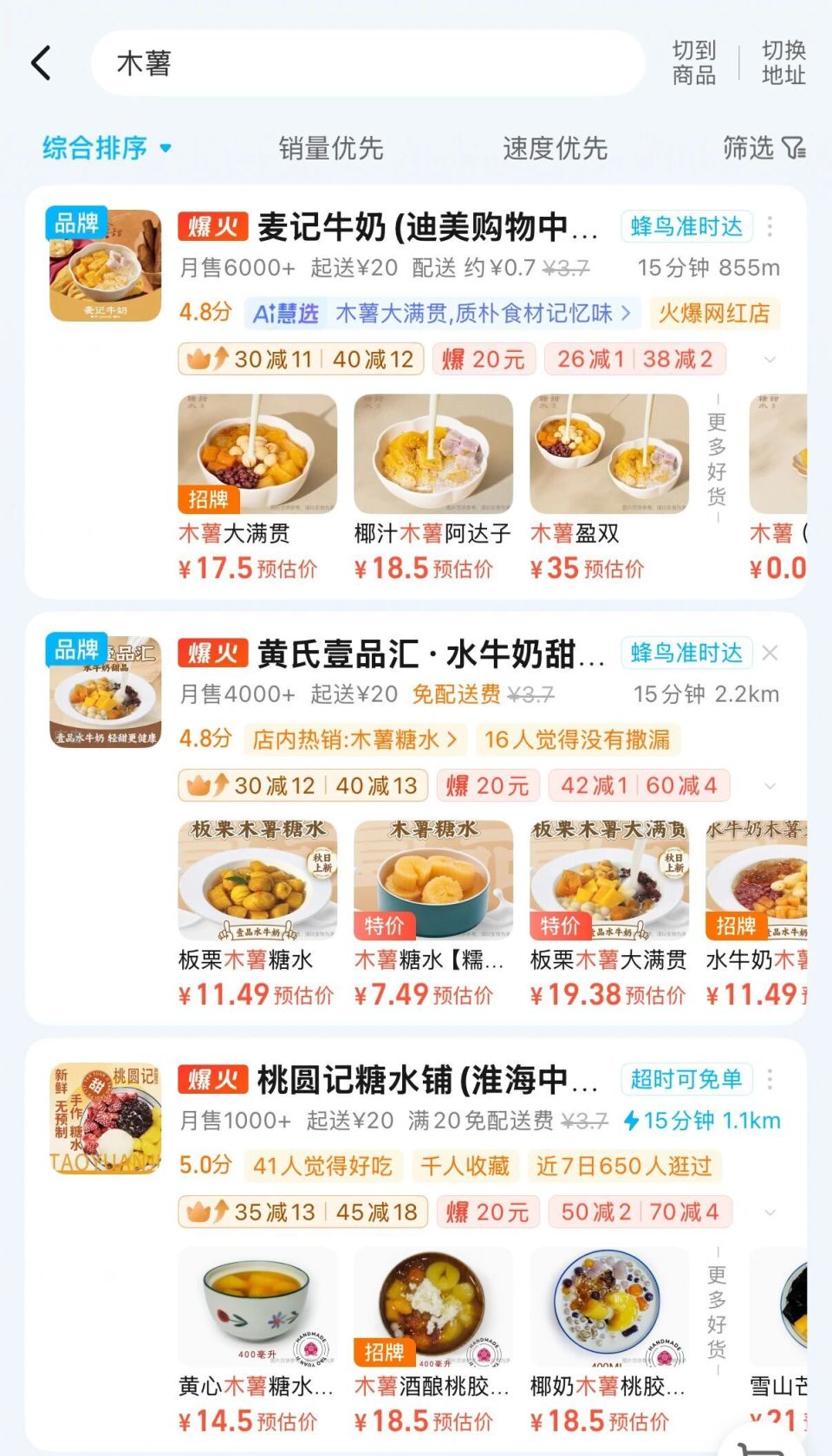Screen dimensions: 832x1456
Task: Expand the 综合排序 sorting dropdown
Action: point(104,148)
